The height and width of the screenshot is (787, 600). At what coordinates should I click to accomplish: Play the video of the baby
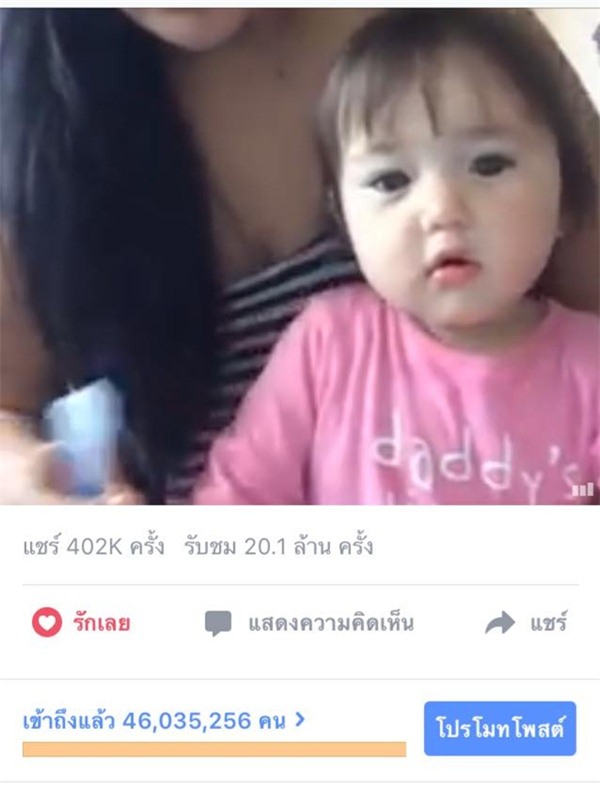pyautogui.click(x=300, y=255)
